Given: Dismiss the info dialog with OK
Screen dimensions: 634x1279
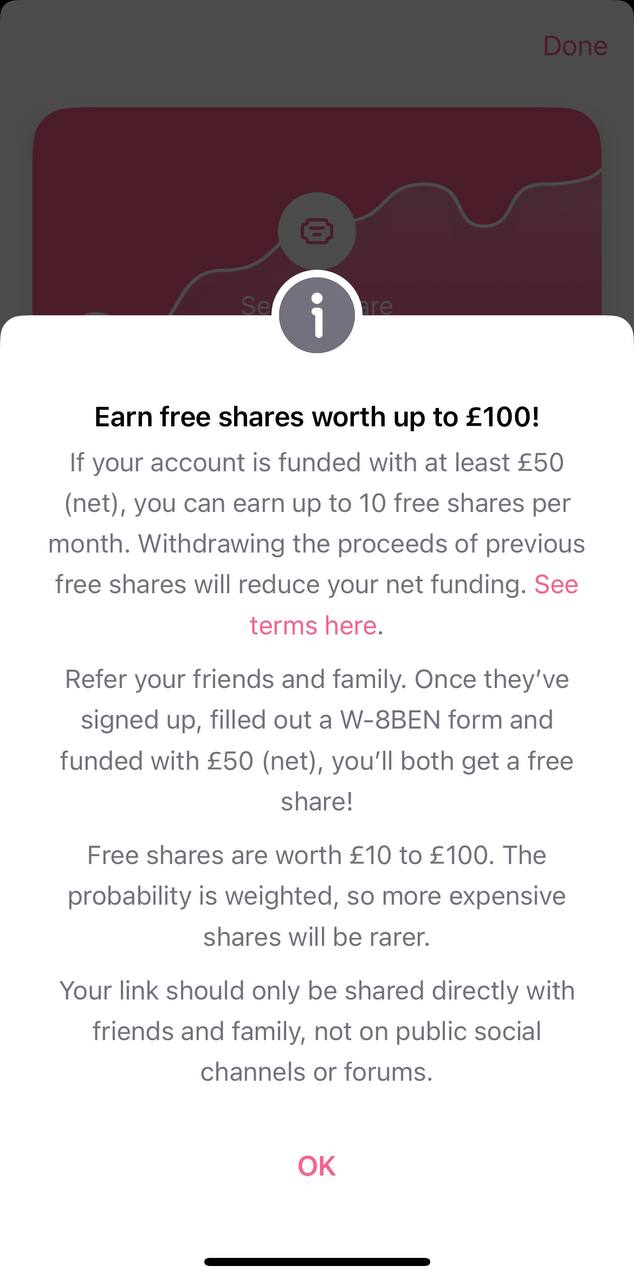Looking at the screenshot, I should coord(316,1166).
